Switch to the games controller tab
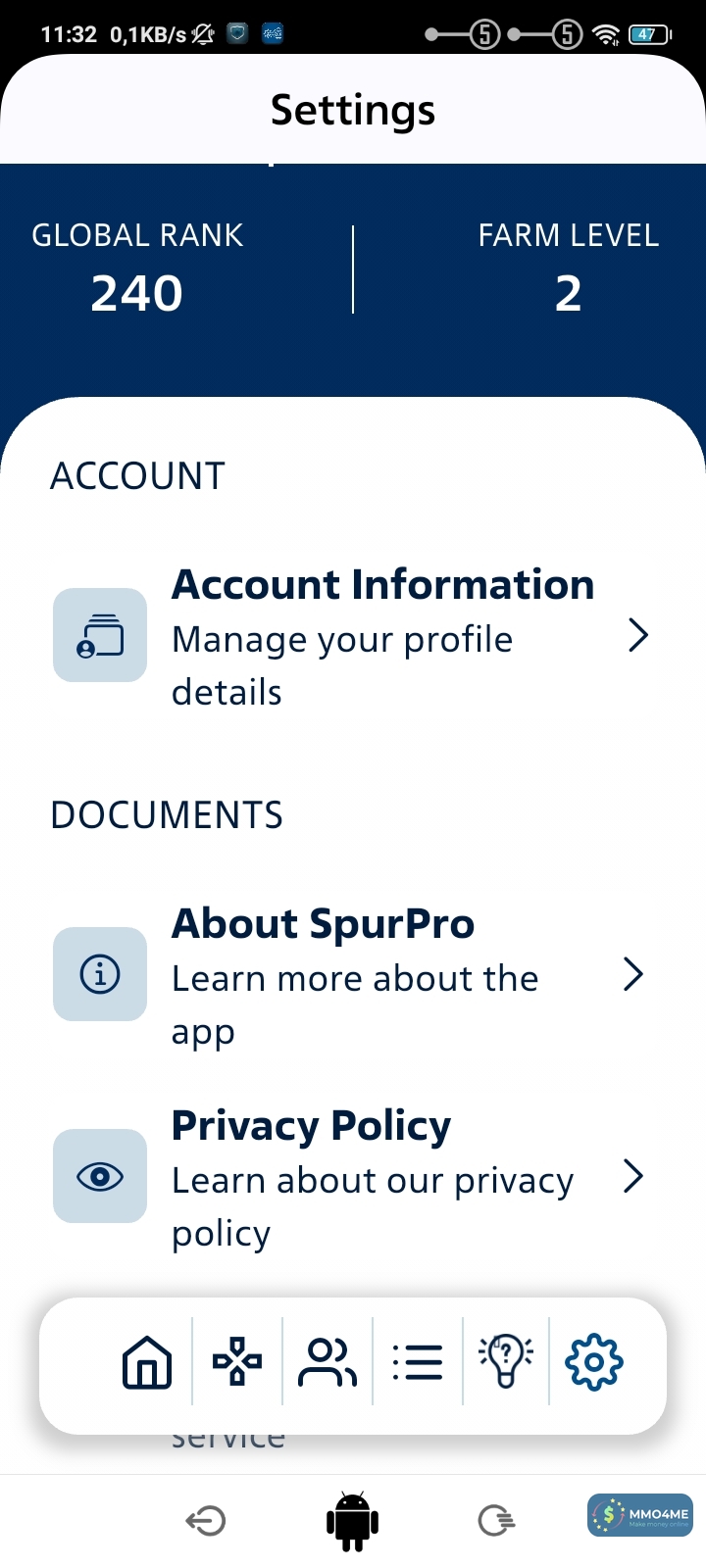The height and width of the screenshot is (1568, 706). [237, 1362]
